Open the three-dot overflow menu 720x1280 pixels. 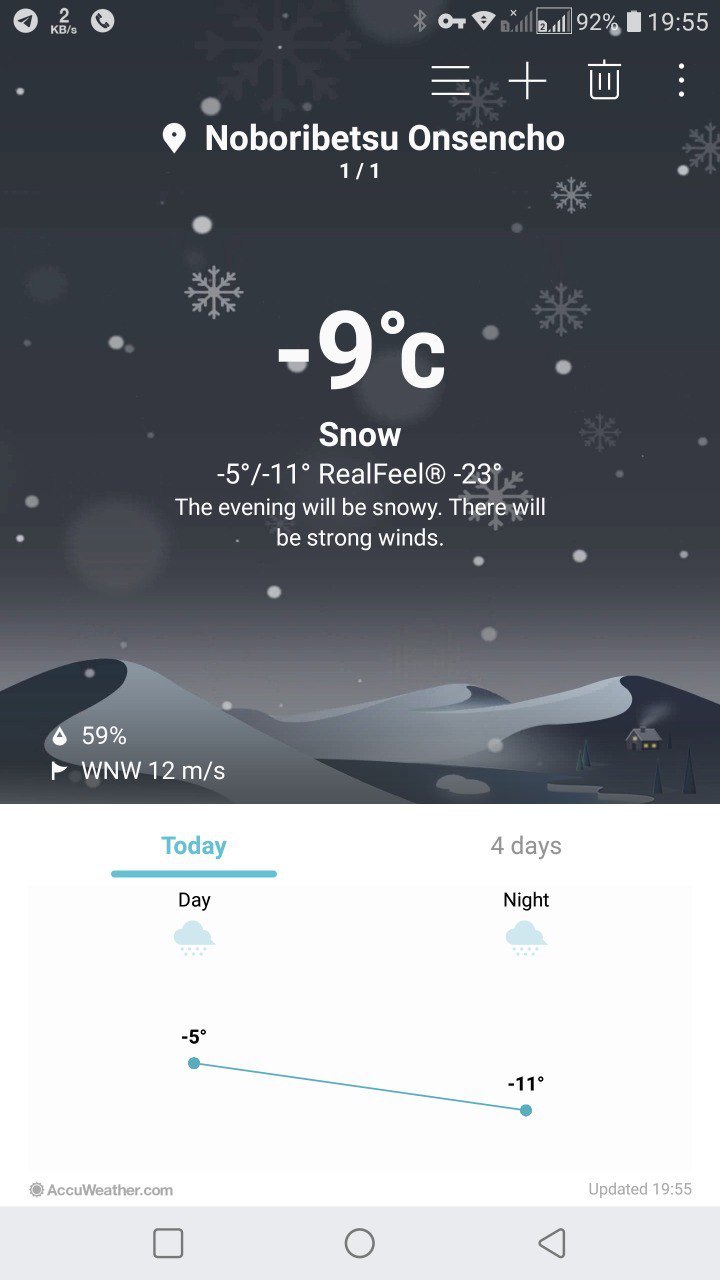pyautogui.click(x=681, y=80)
